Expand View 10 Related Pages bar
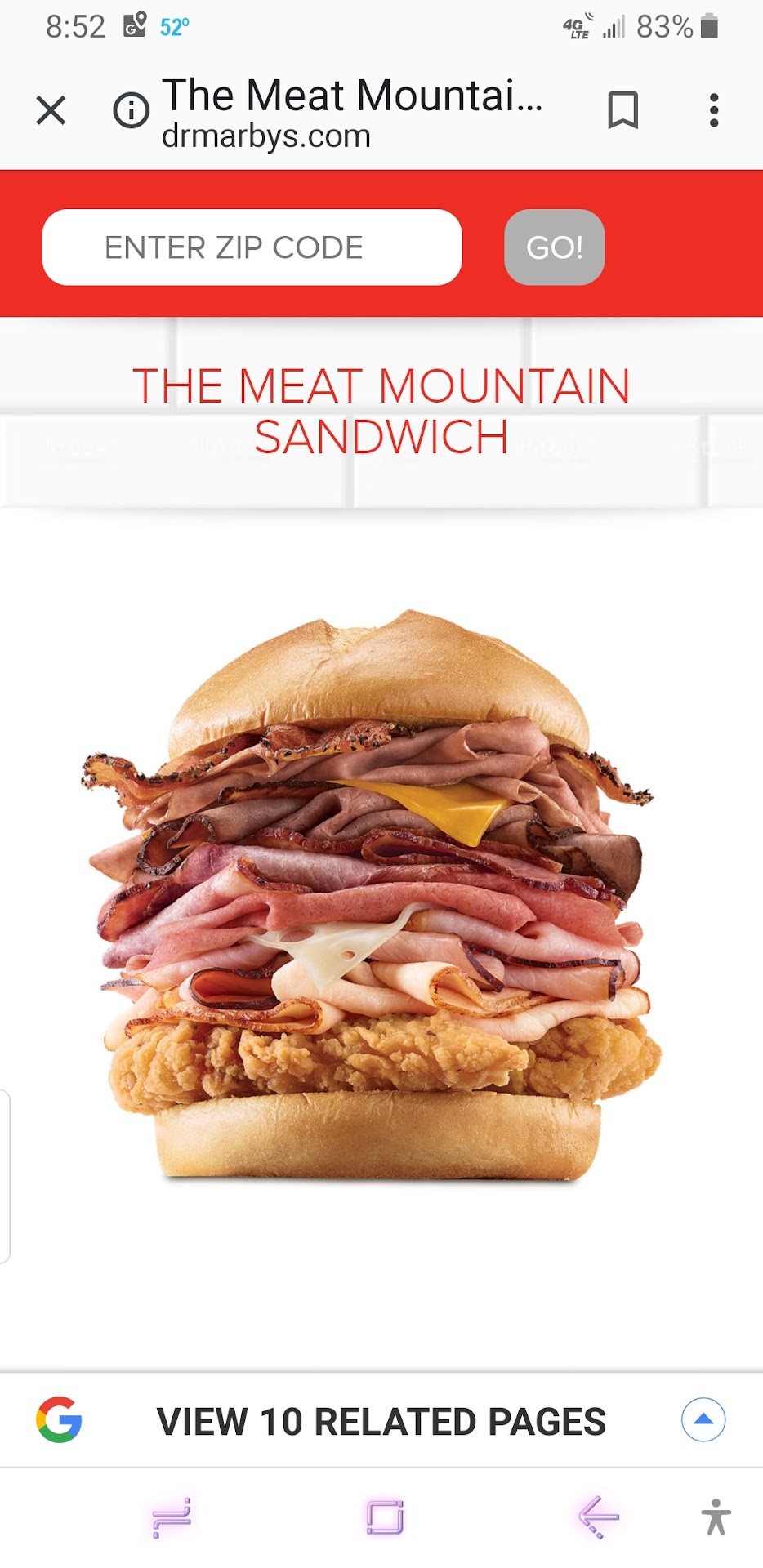Screen dimensions: 763x1568 click(703, 1419)
